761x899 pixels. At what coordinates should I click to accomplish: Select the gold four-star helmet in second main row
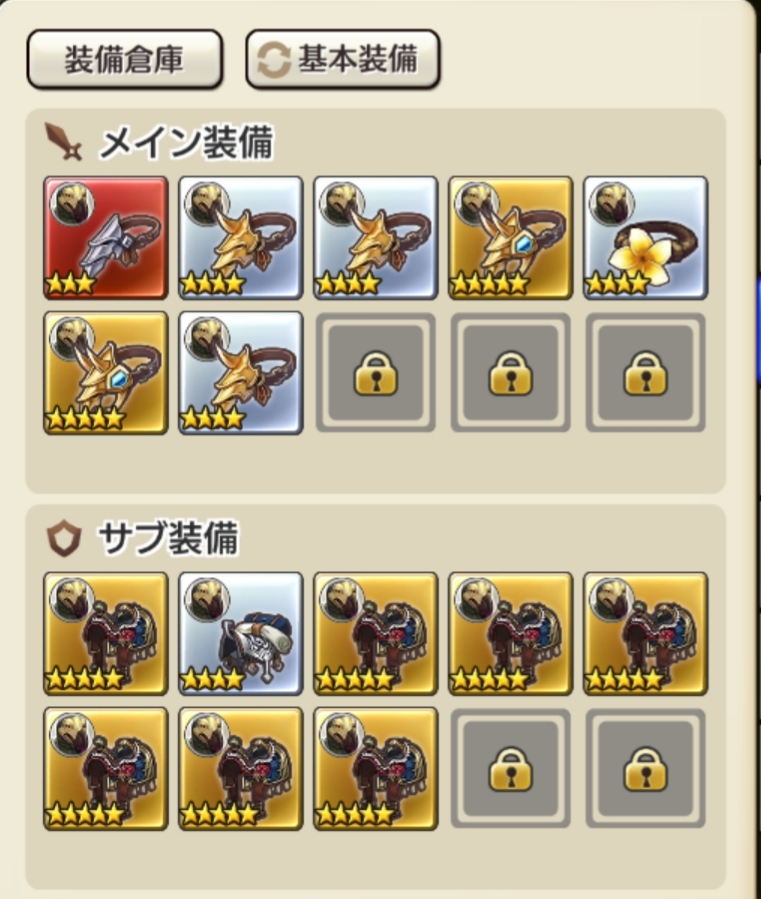coord(105,373)
